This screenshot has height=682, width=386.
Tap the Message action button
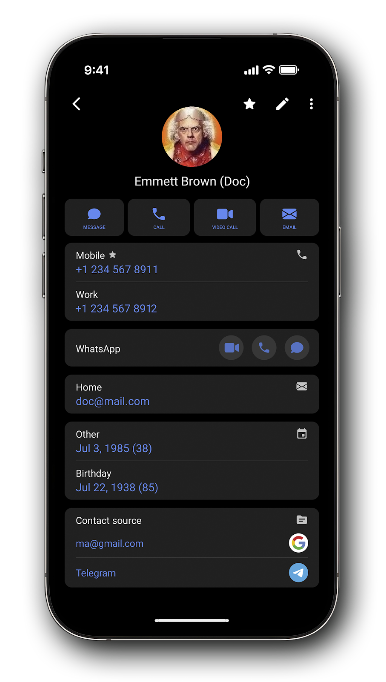click(94, 217)
